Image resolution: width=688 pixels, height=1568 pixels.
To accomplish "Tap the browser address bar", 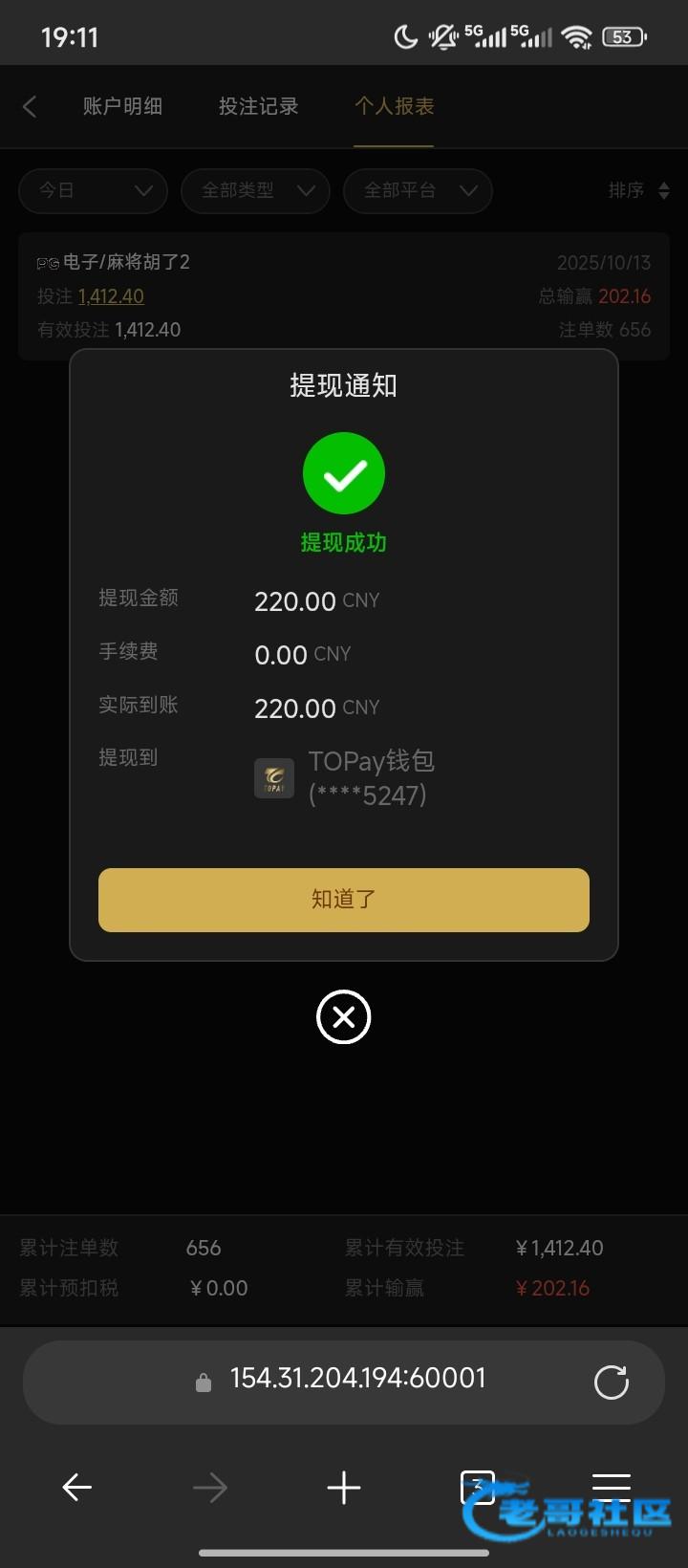I will coord(357,1379).
